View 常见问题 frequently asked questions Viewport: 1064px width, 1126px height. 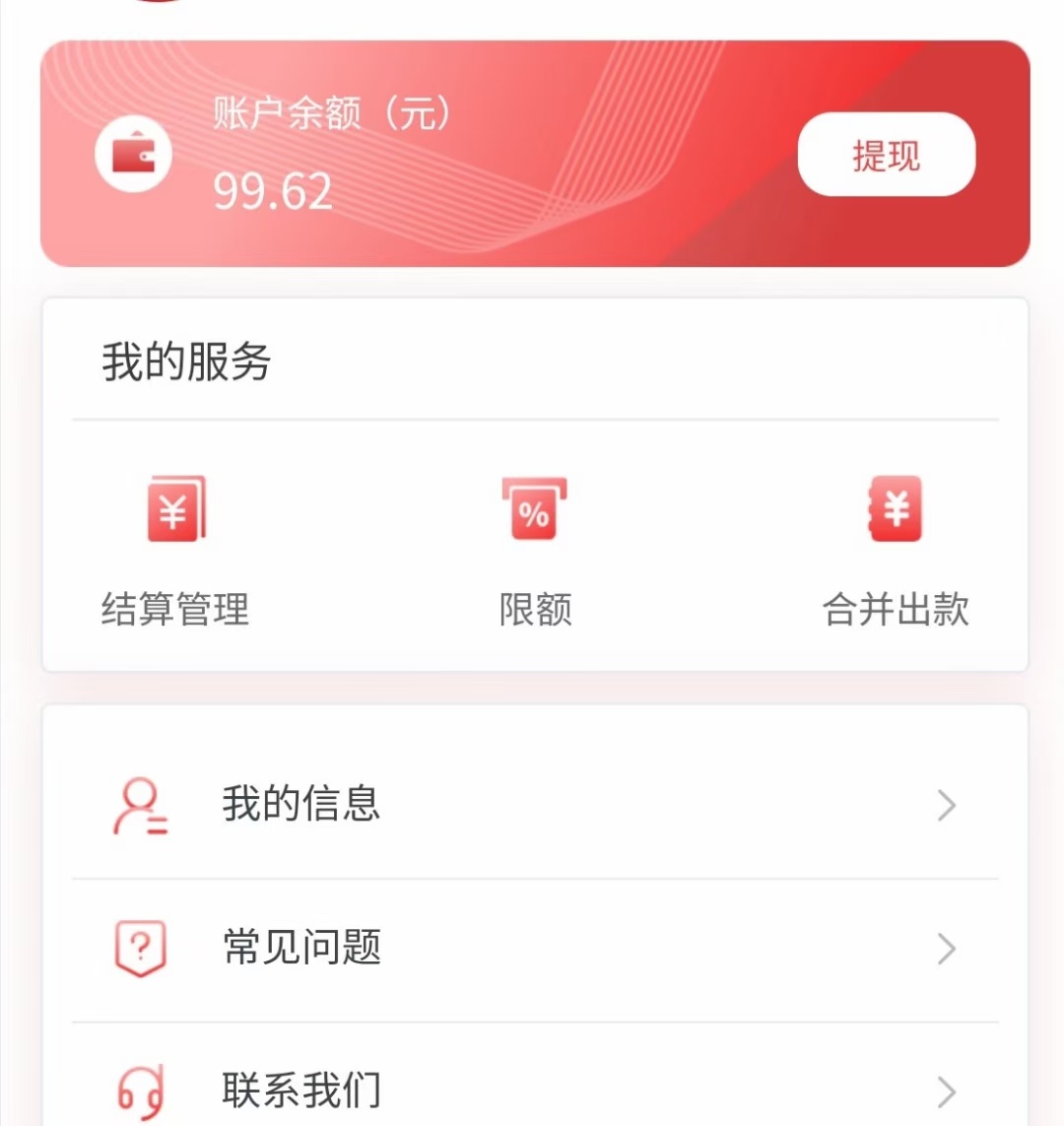535,949
